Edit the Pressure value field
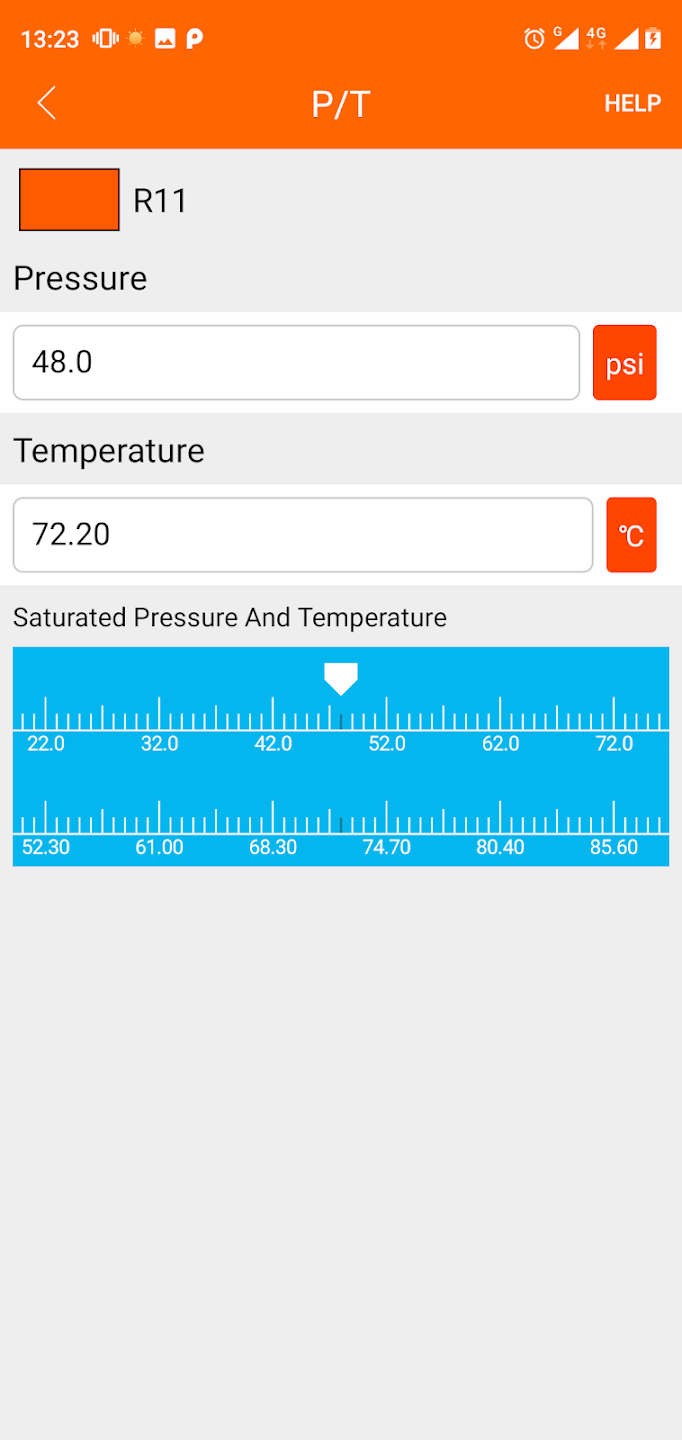Screen dimensions: 682x1440 pos(296,362)
